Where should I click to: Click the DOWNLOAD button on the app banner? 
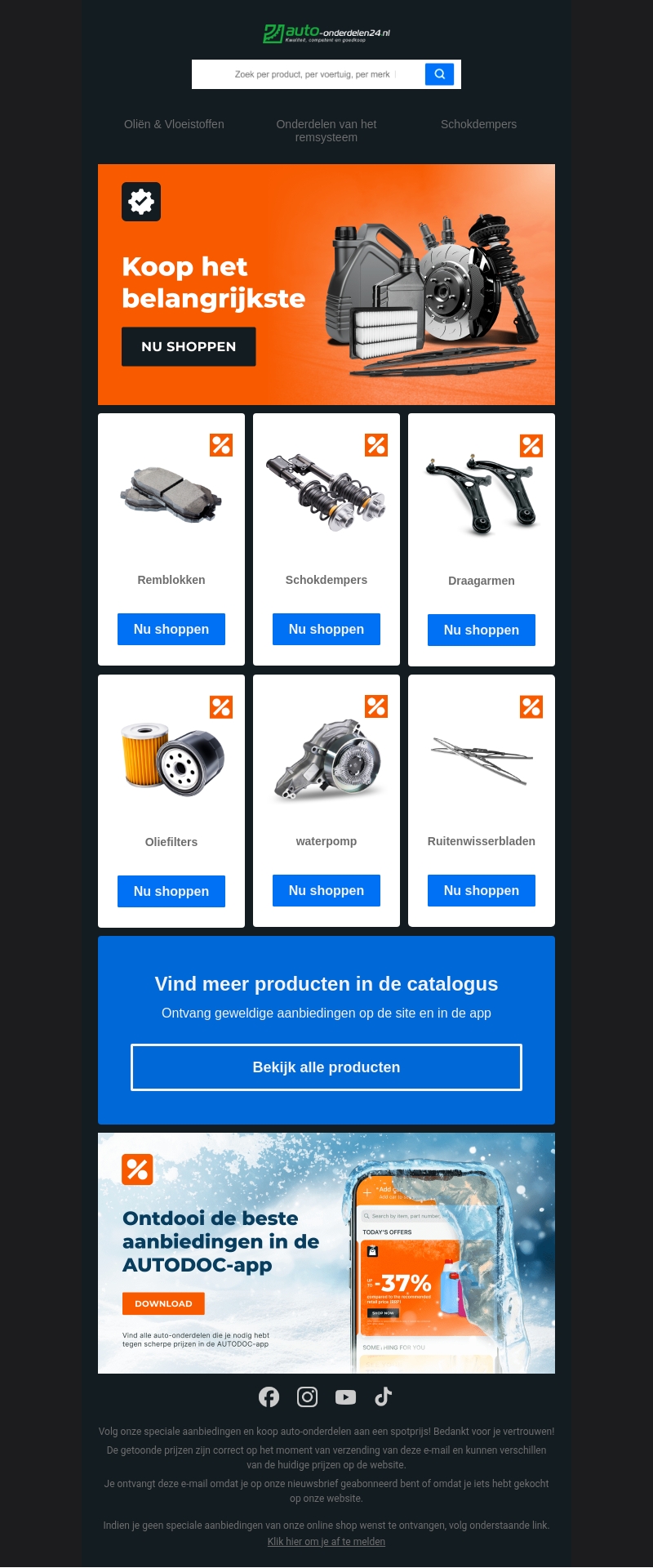click(x=163, y=1303)
